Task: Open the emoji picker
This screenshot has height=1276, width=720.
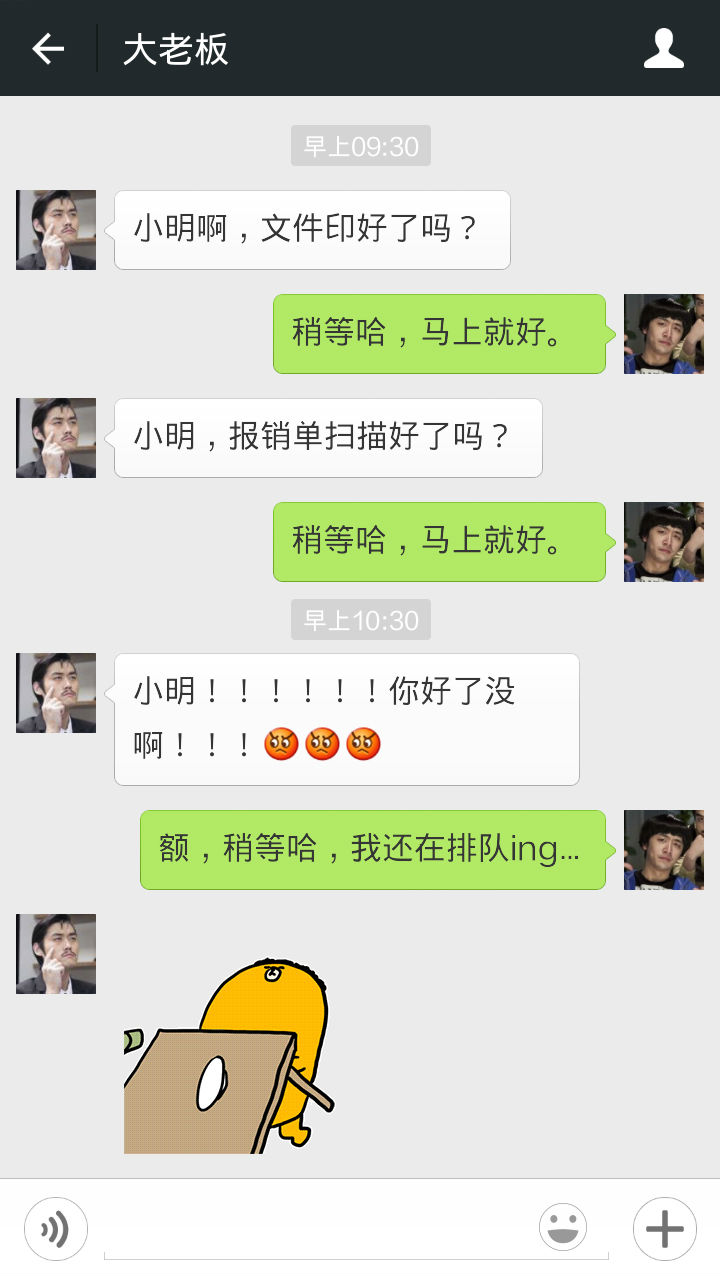Action: click(x=563, y=1227)
